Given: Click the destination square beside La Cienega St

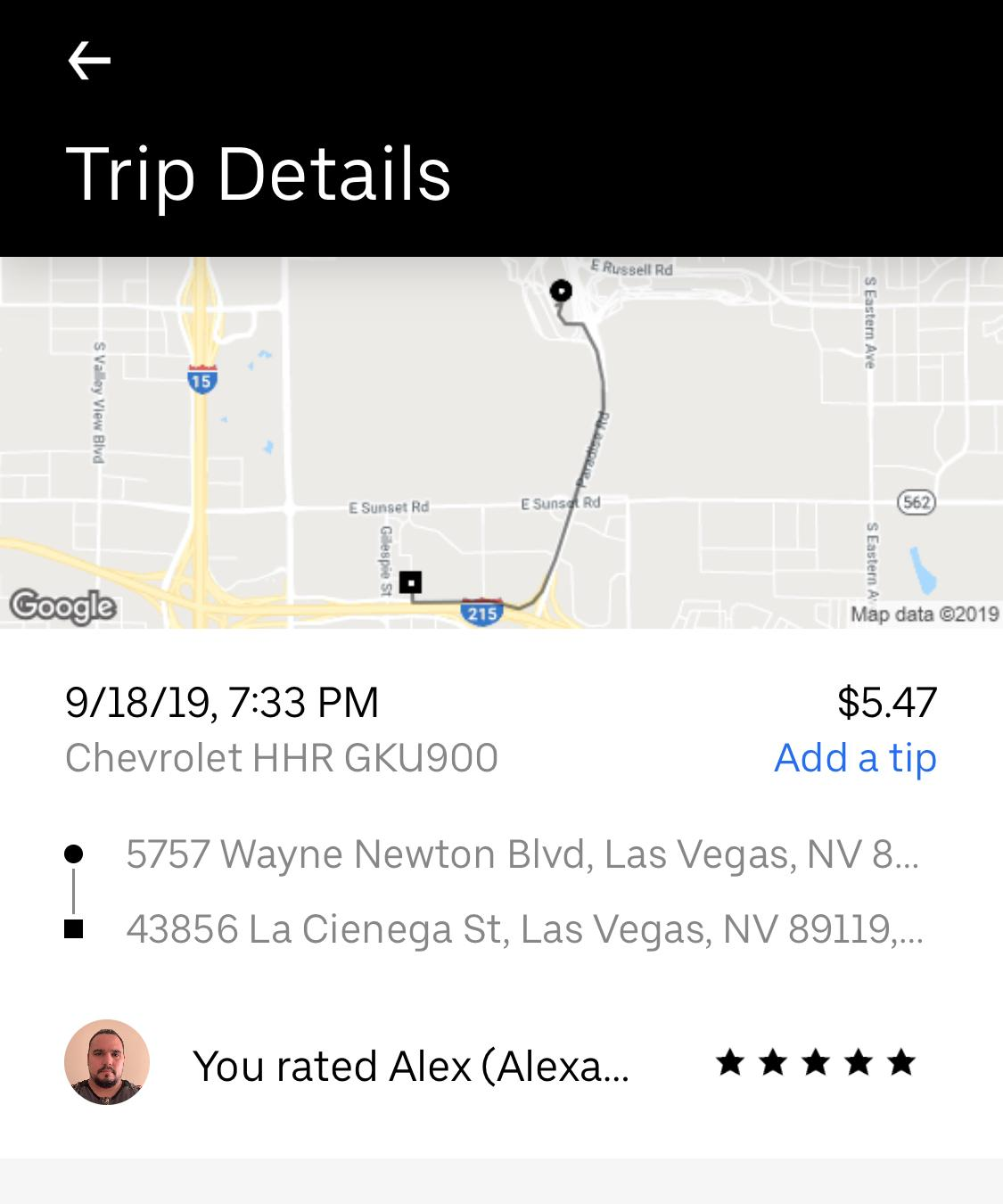Looking at the screenshot, I should (x=75, y=930).
